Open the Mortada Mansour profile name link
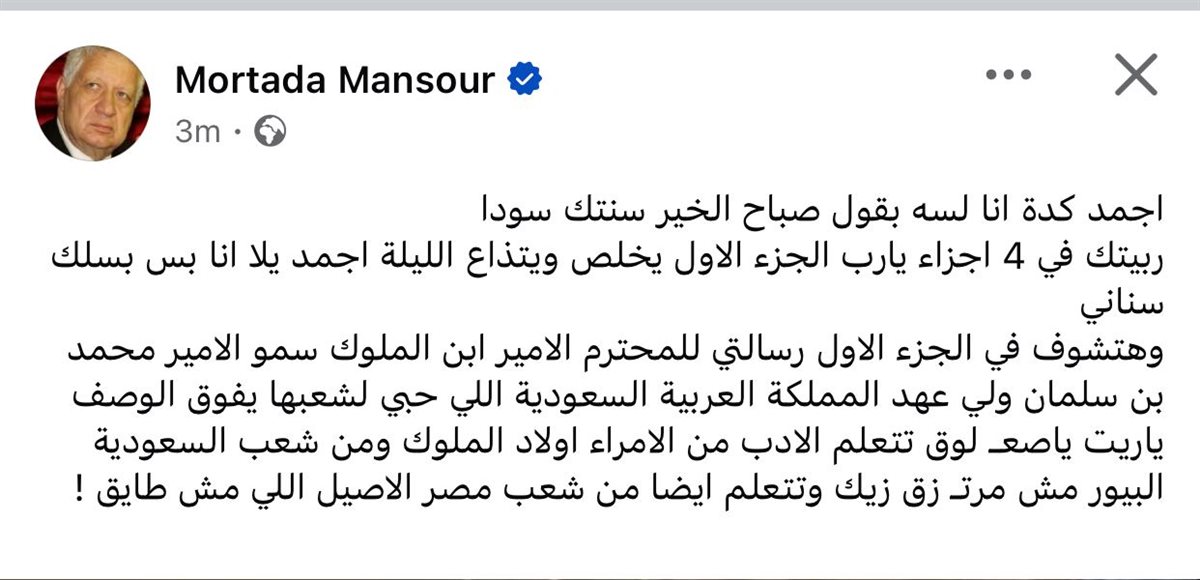The image size is (1200, 580). [x=334, y=80]
